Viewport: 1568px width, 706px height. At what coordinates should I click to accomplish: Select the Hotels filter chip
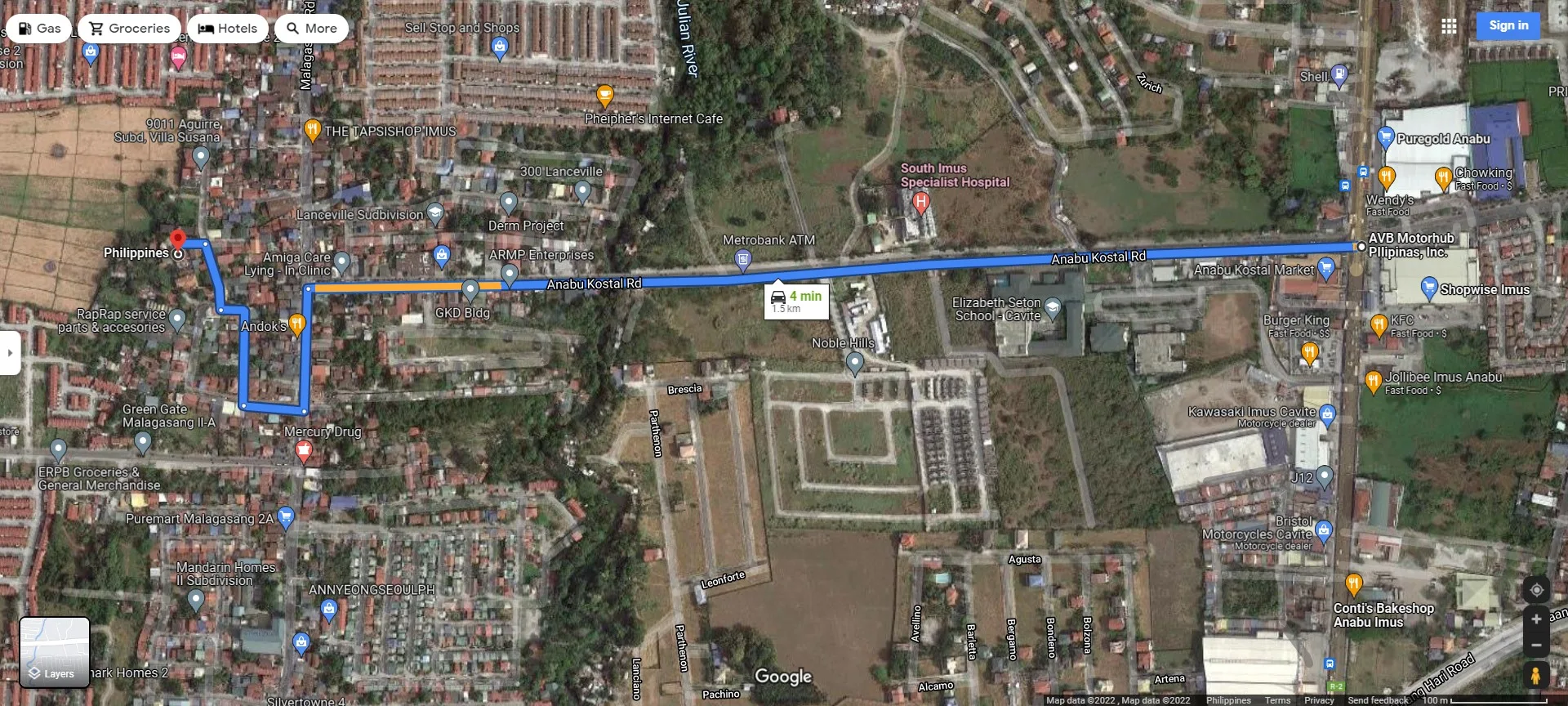228,29
